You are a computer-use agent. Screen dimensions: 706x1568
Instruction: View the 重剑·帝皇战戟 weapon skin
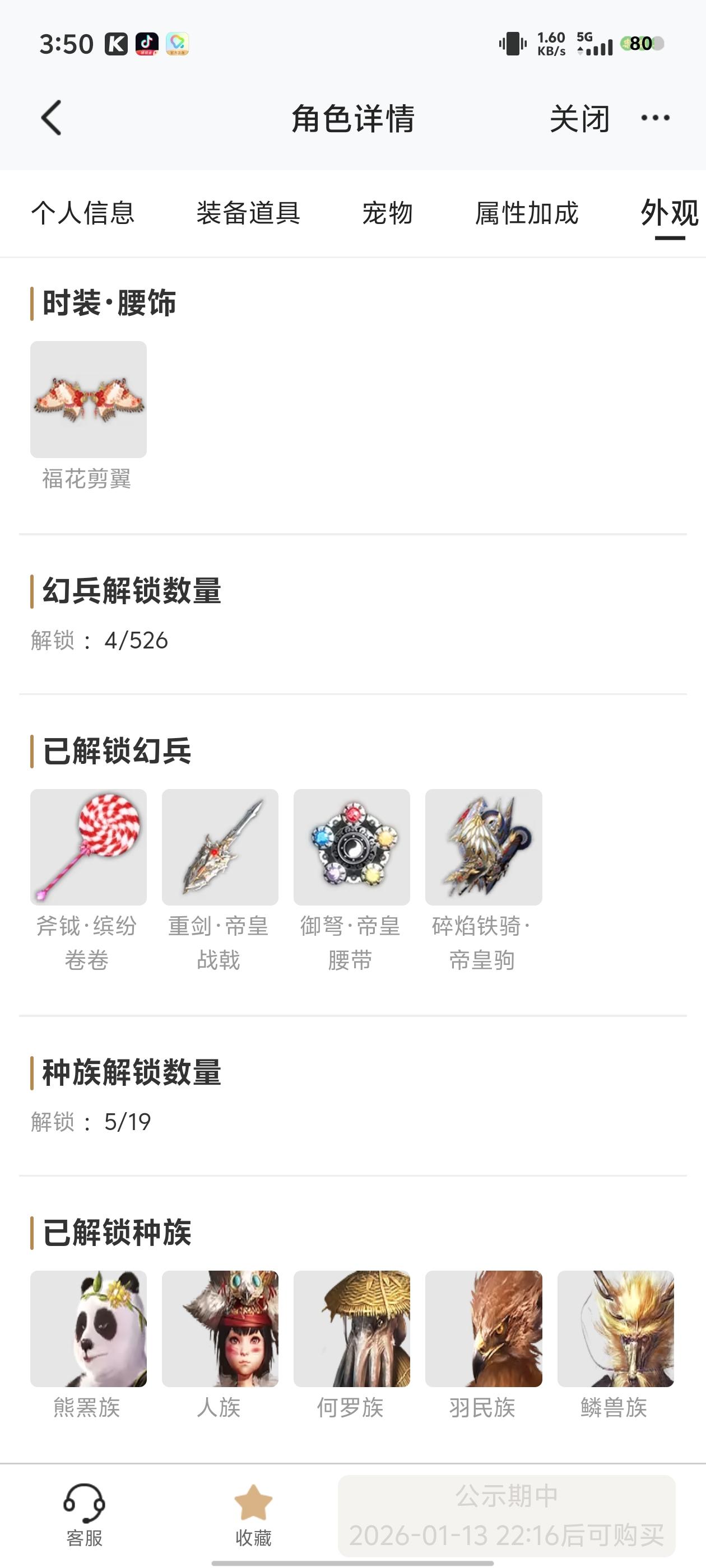tap(220, 847)
